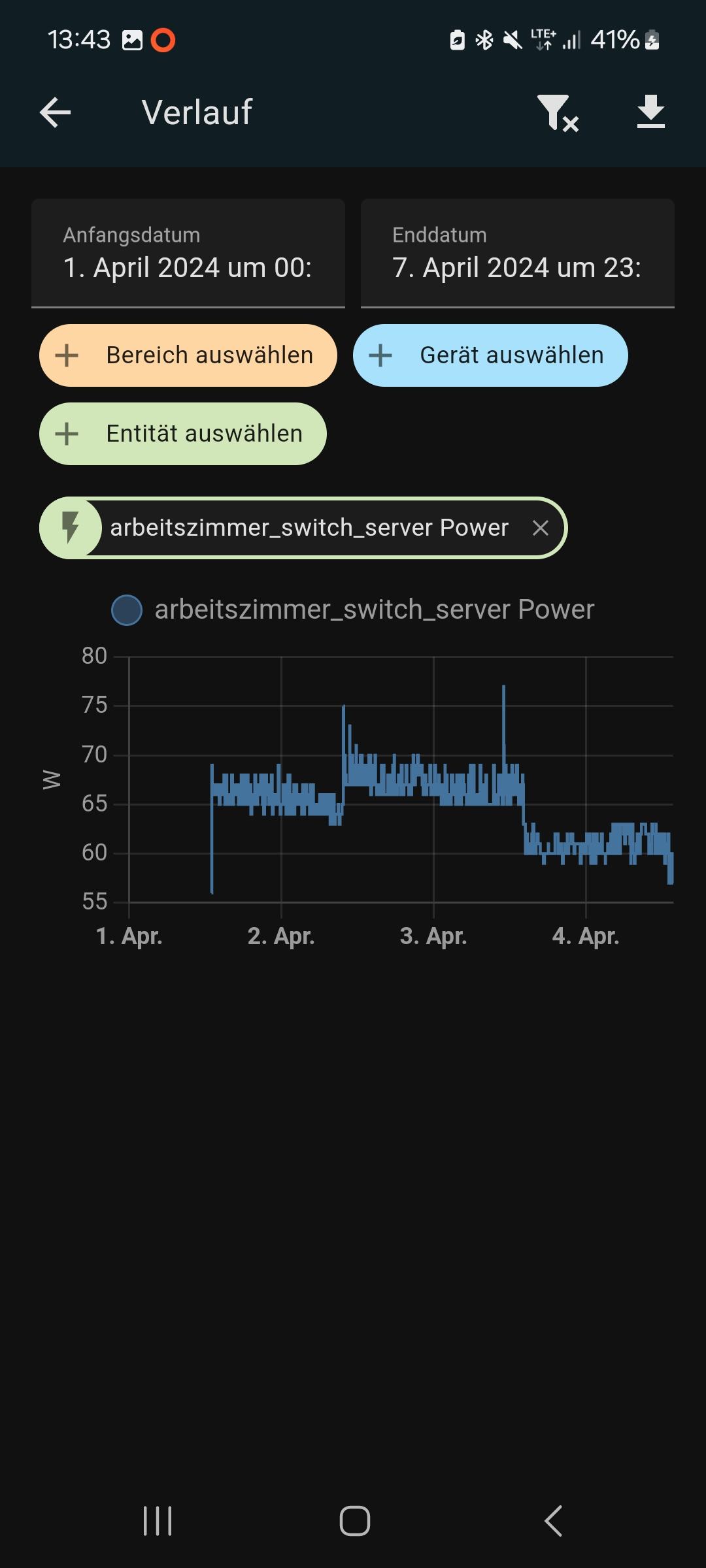Open the Enddatum date picker
Image resolution: width=706 pixels, height=1568 pixels.
point(518,253)
